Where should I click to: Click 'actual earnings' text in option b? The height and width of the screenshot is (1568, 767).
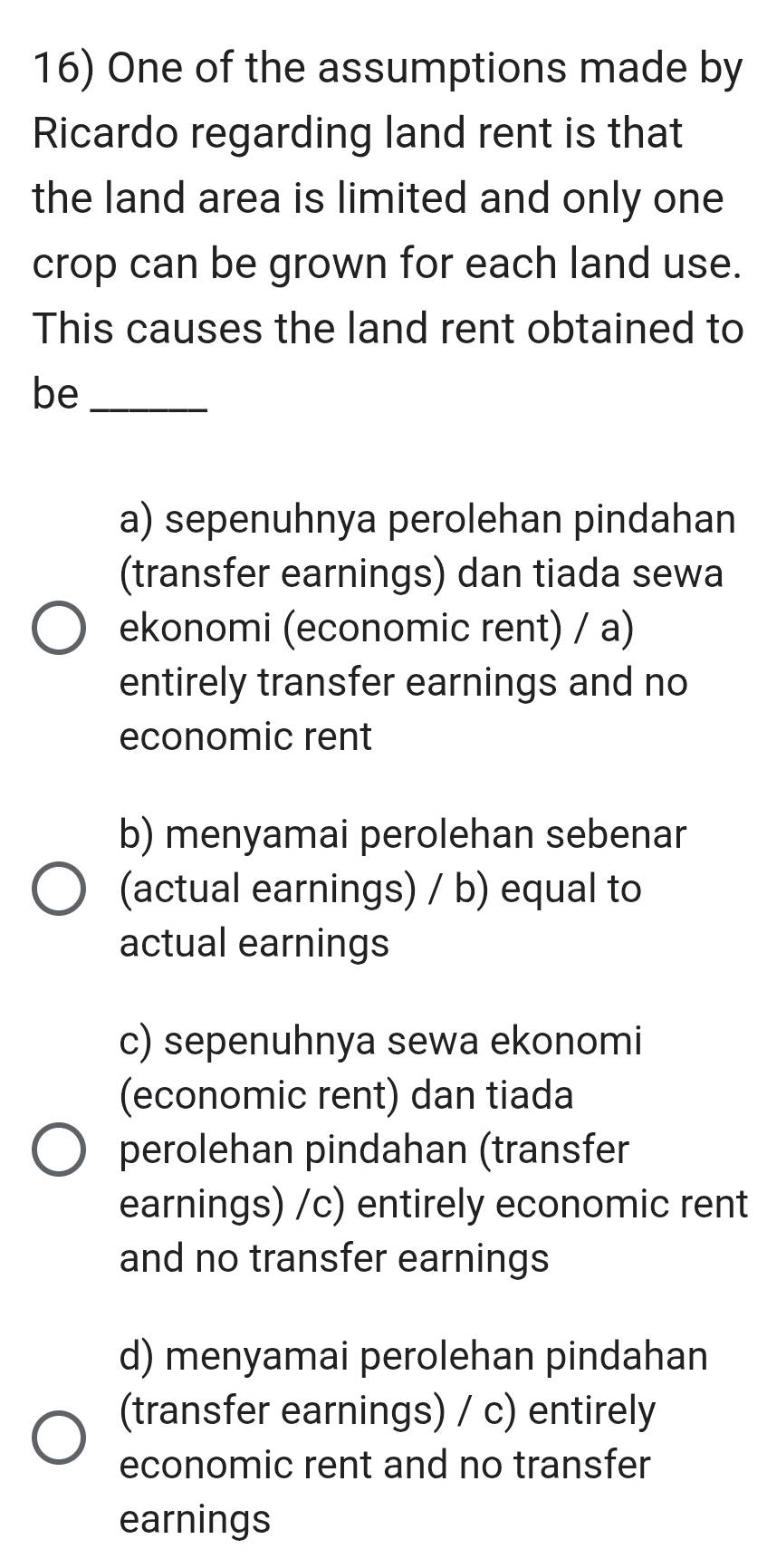[254, 944]
